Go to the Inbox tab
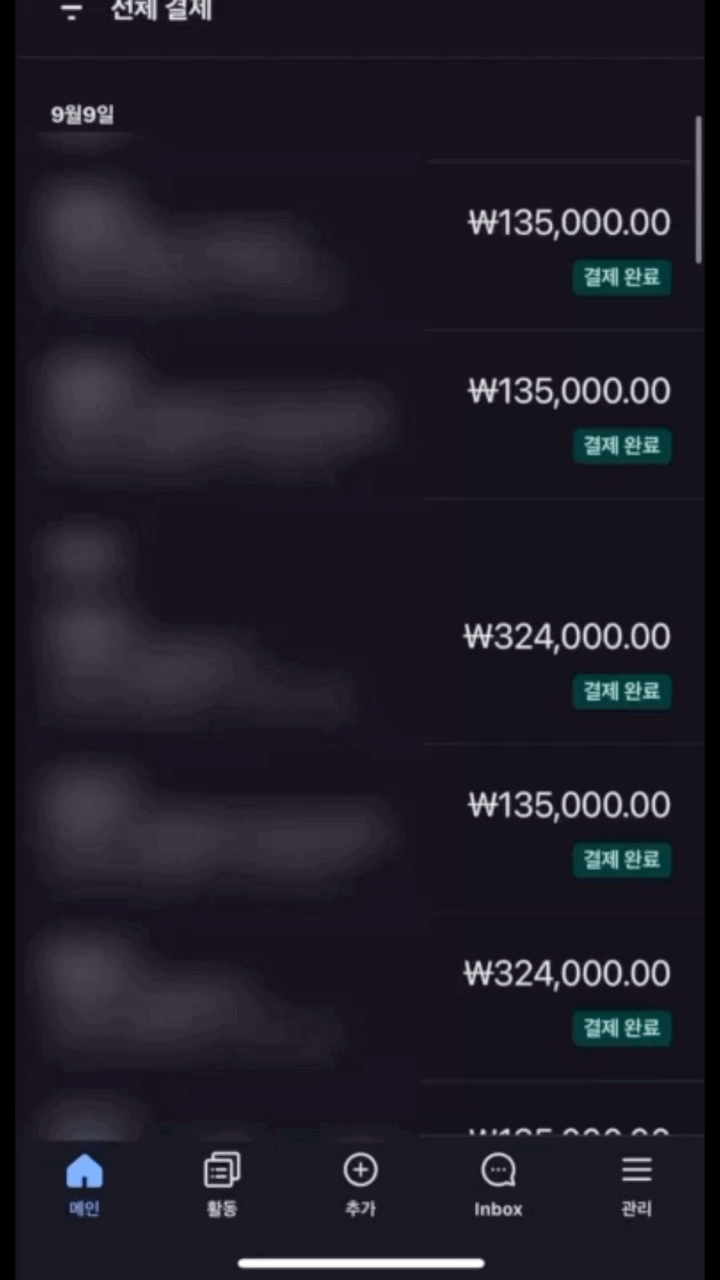This screenshot has height=1280, width=720. (498, 1186)
